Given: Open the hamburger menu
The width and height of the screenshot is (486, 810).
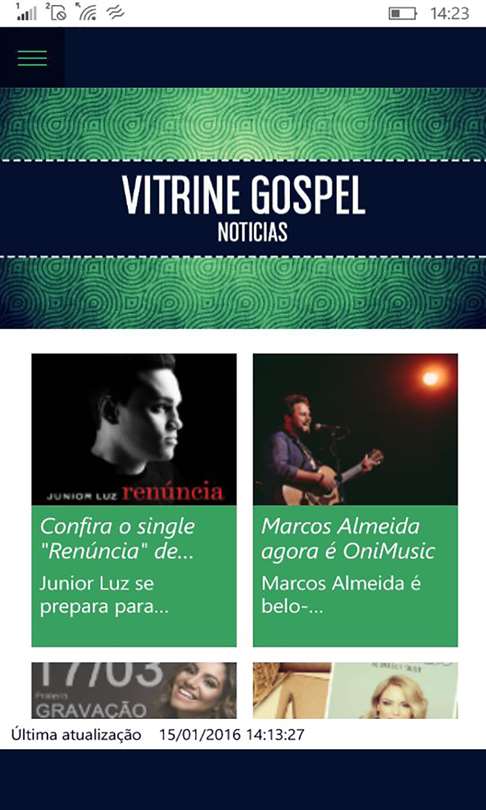Looking at the screenshot, I should click(32, 58).
